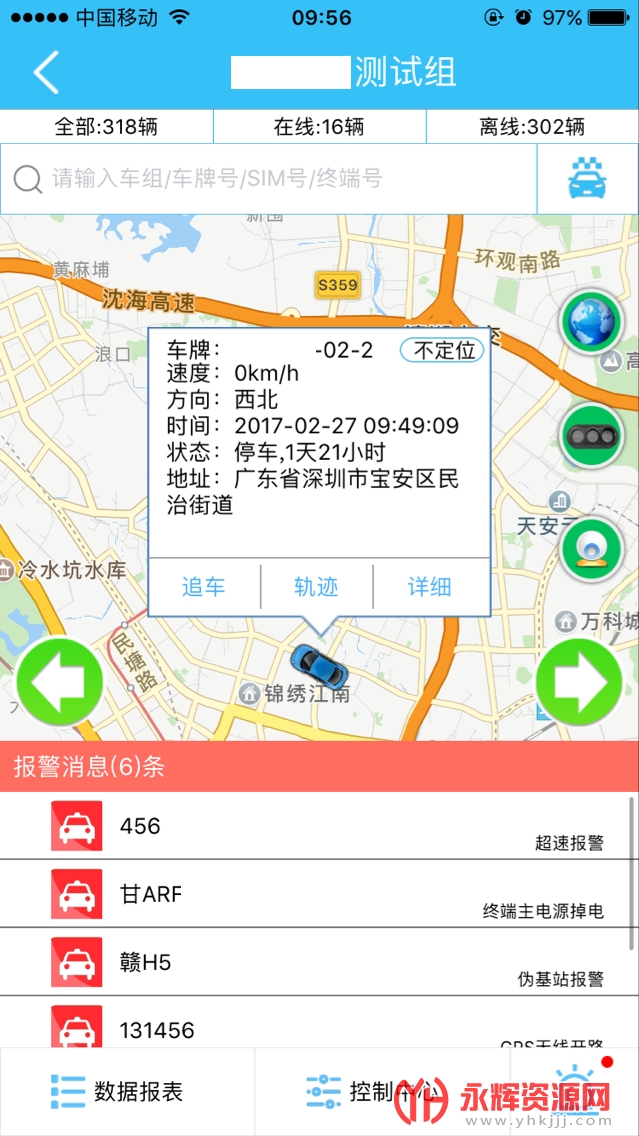Go to previous vehicle with left arrow

coord(59,682)
